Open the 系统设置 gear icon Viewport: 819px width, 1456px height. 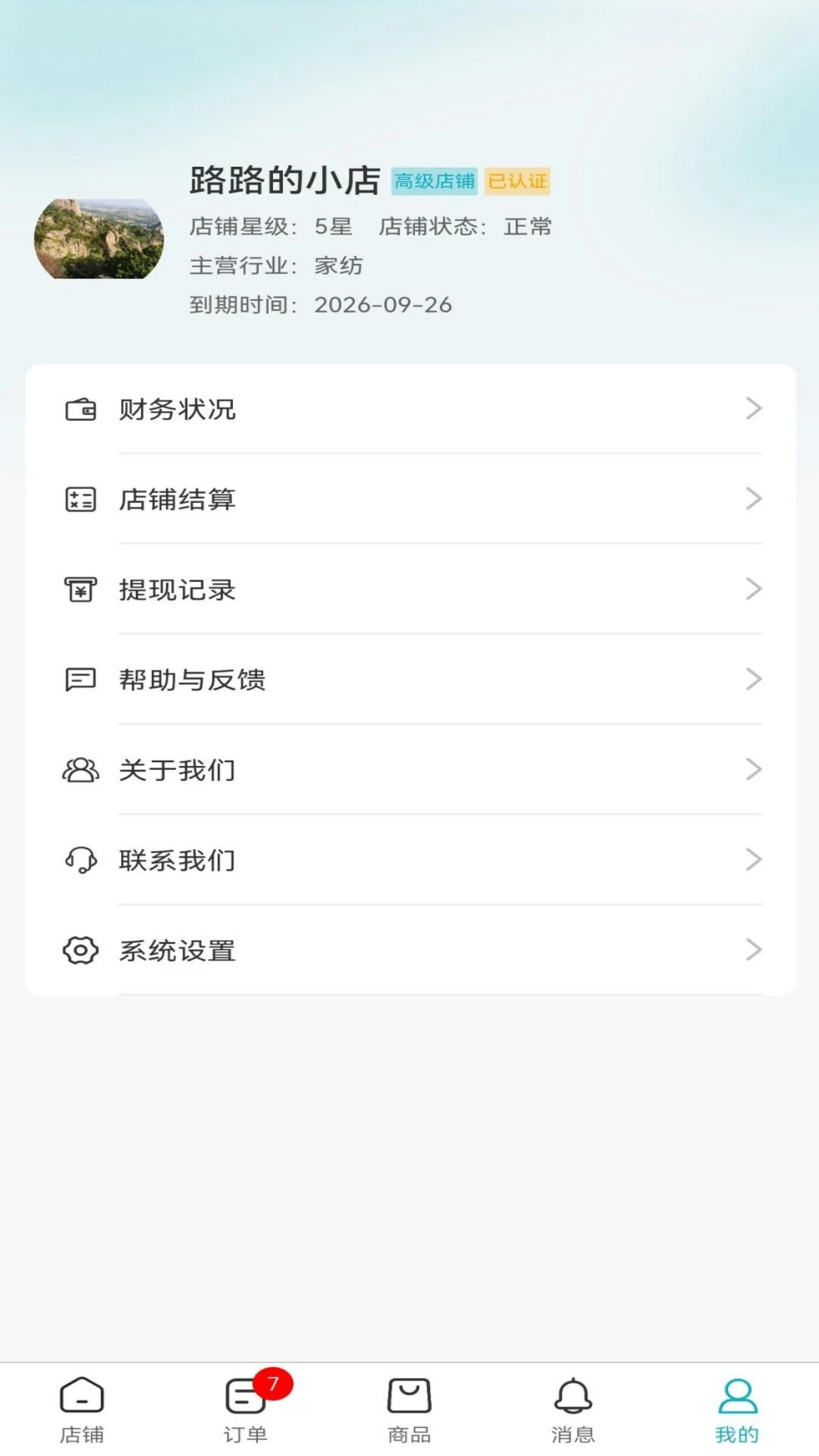coord(80,949)
